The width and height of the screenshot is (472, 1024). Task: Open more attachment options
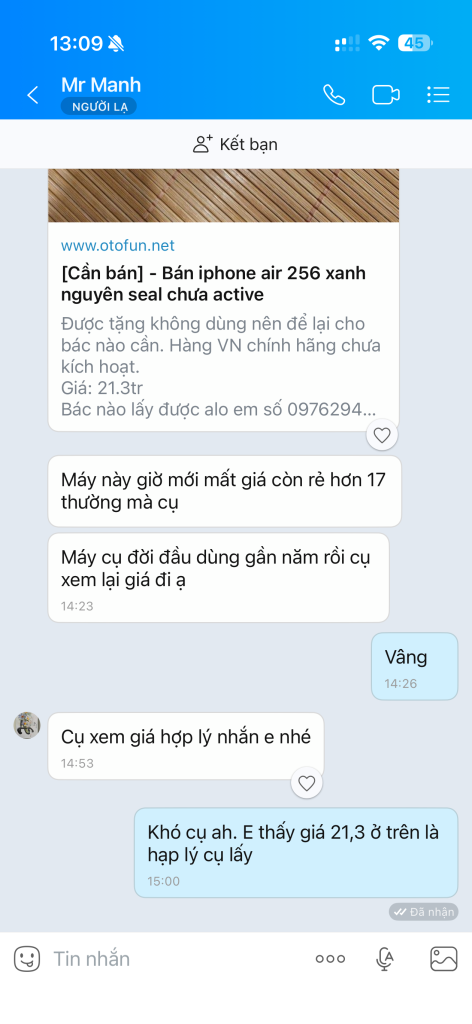[330, 959]
